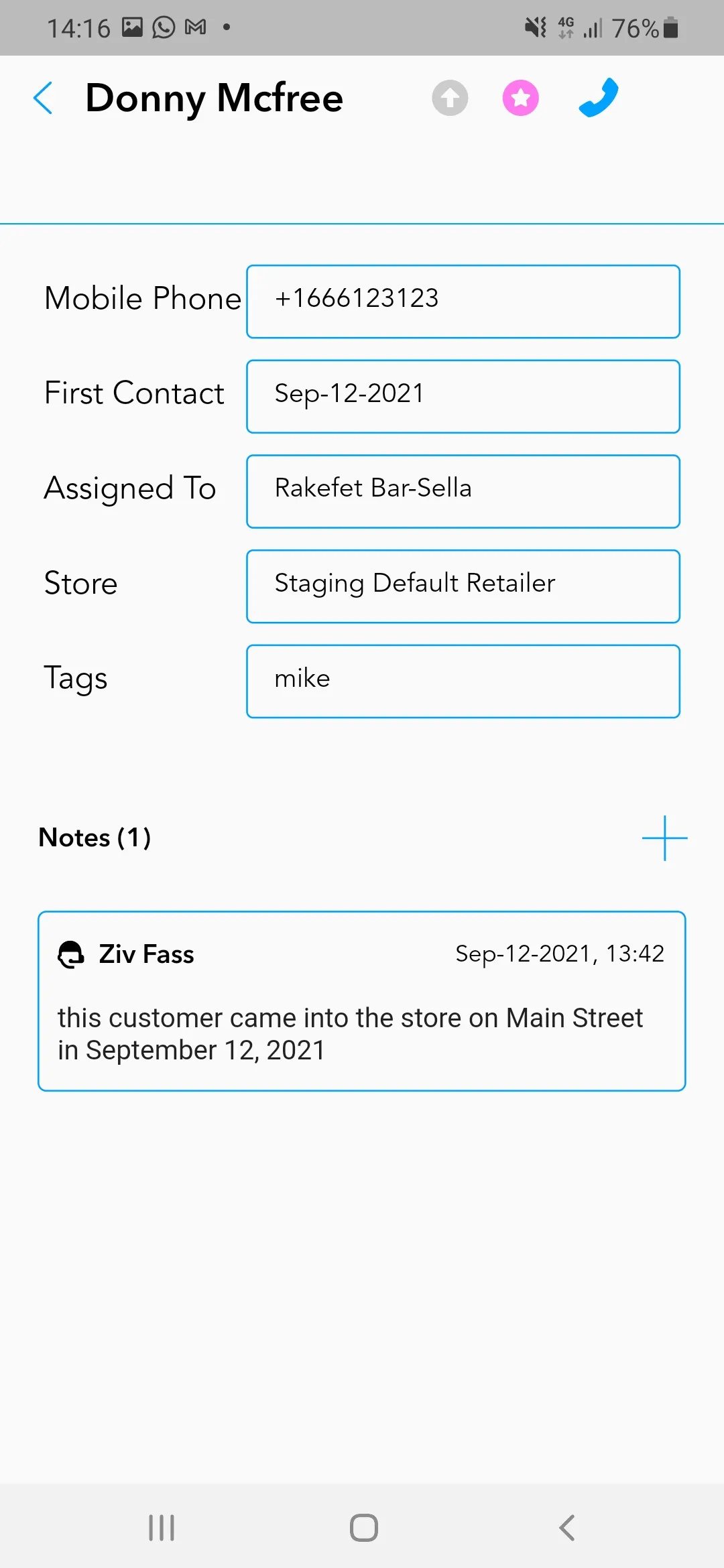The image size is (724, 1568).
Task: Tap the photos notification icon in status bar
Action: pos(132,27)
